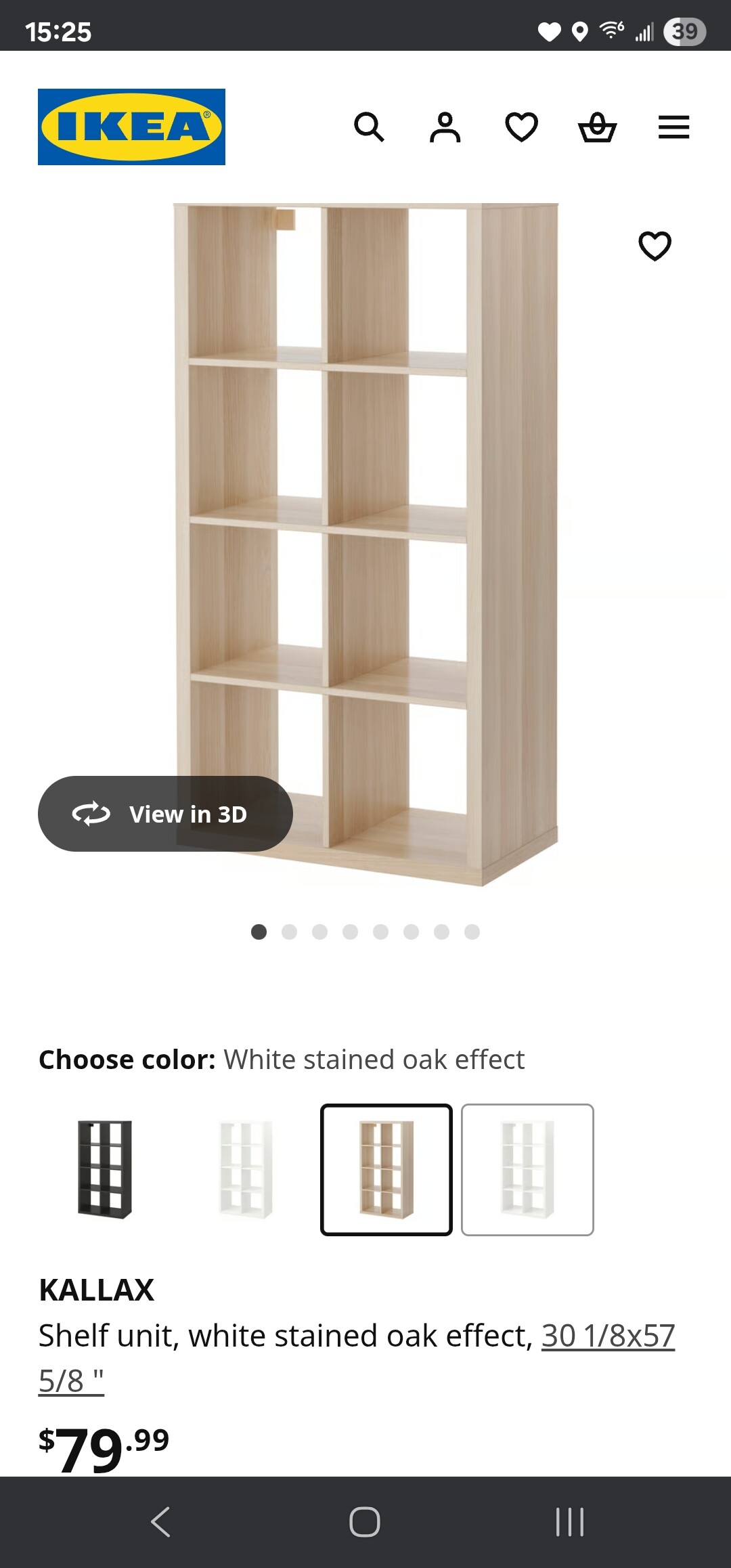This screenshot has height=1568, width=731.
Task: Open the hamburger menu
Action: click(x=673, y=127)
